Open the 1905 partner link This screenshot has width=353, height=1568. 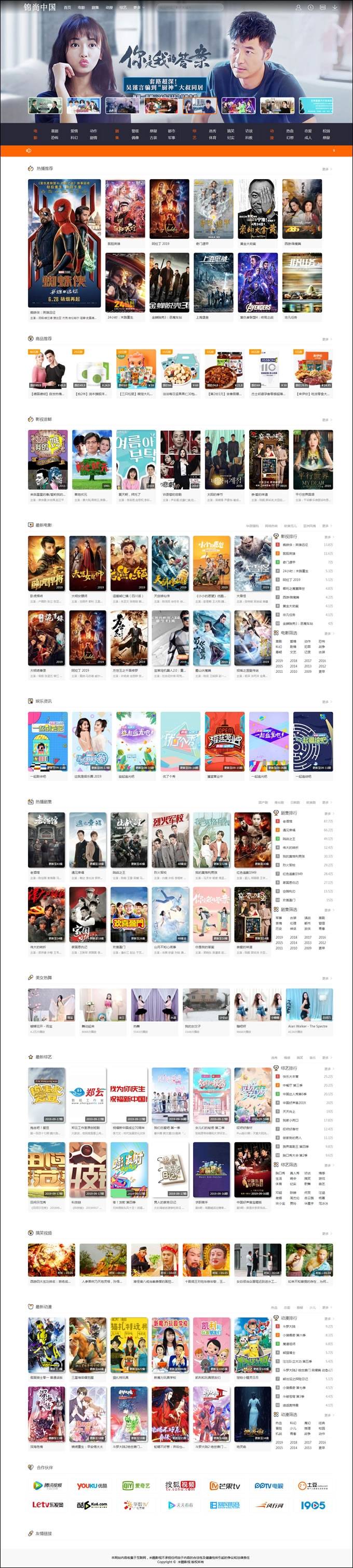point(313,1505)
